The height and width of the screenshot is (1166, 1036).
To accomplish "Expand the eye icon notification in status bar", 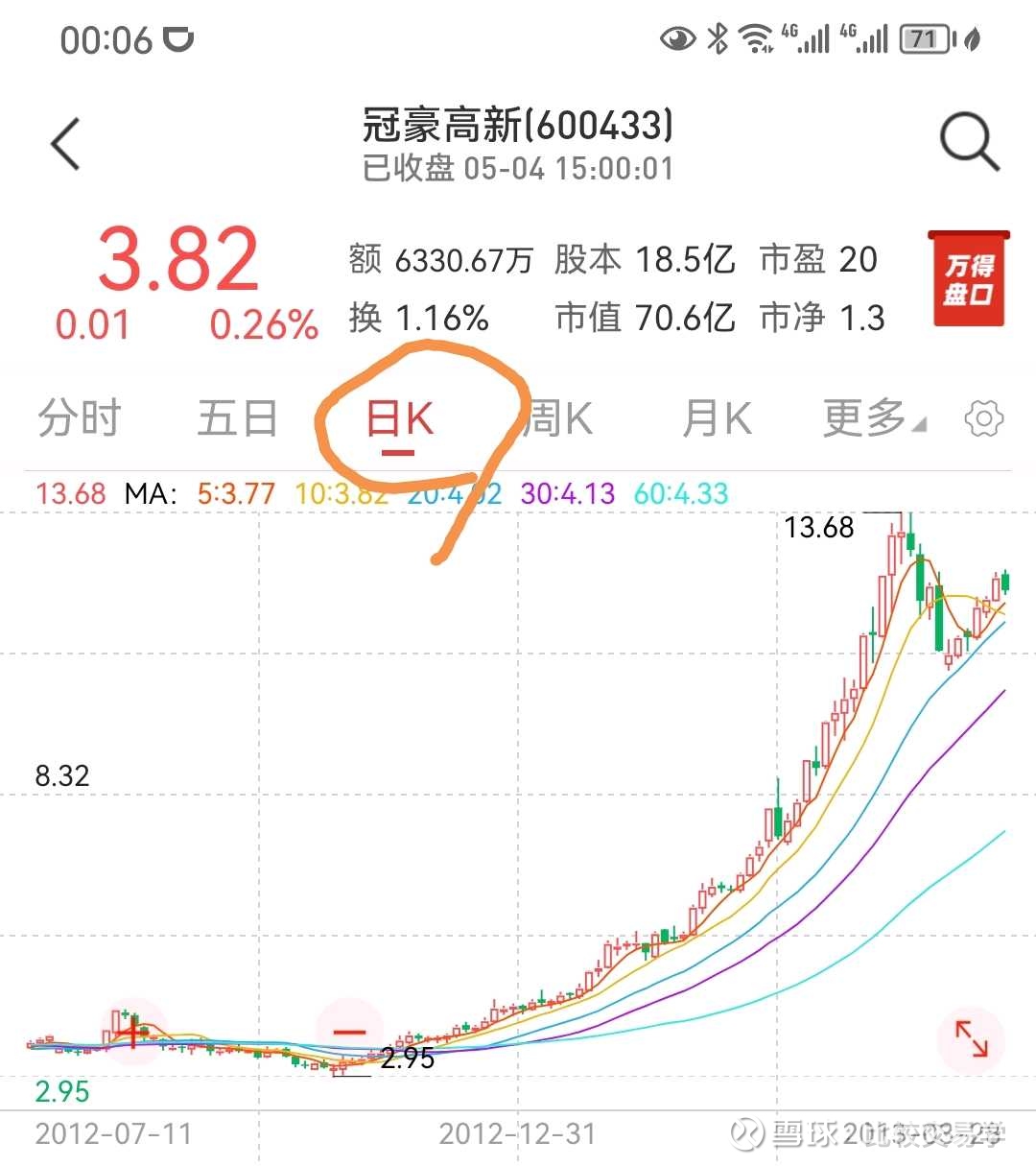I will coord(676,38).
